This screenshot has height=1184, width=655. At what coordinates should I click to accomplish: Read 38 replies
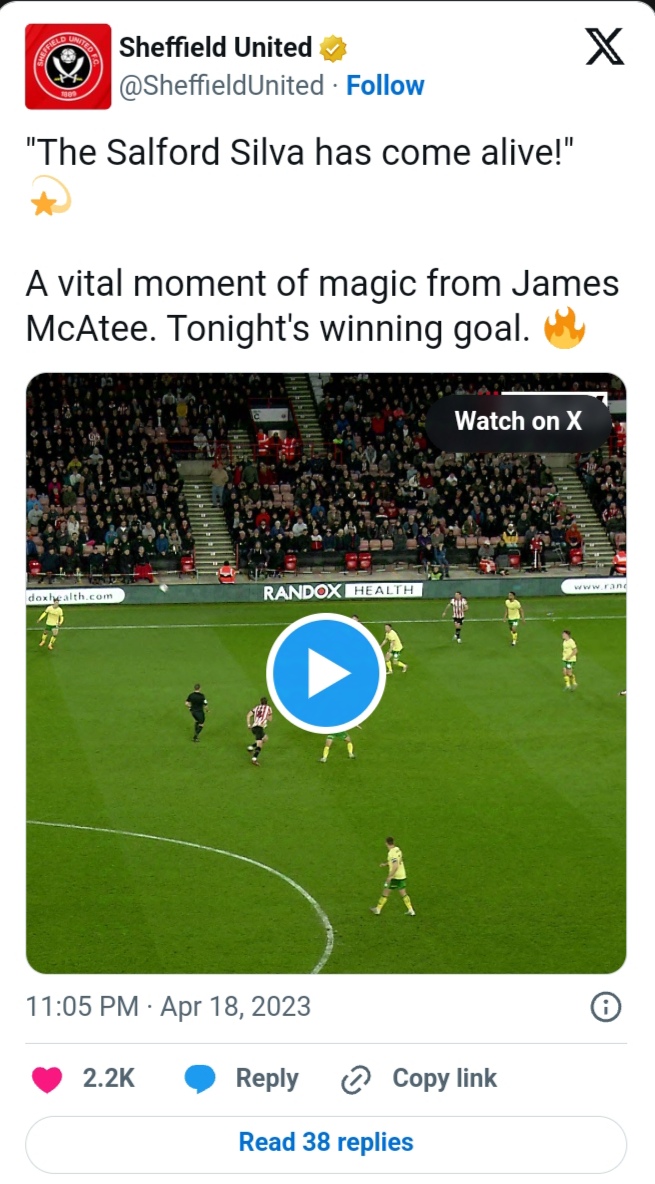[326, 1142]
